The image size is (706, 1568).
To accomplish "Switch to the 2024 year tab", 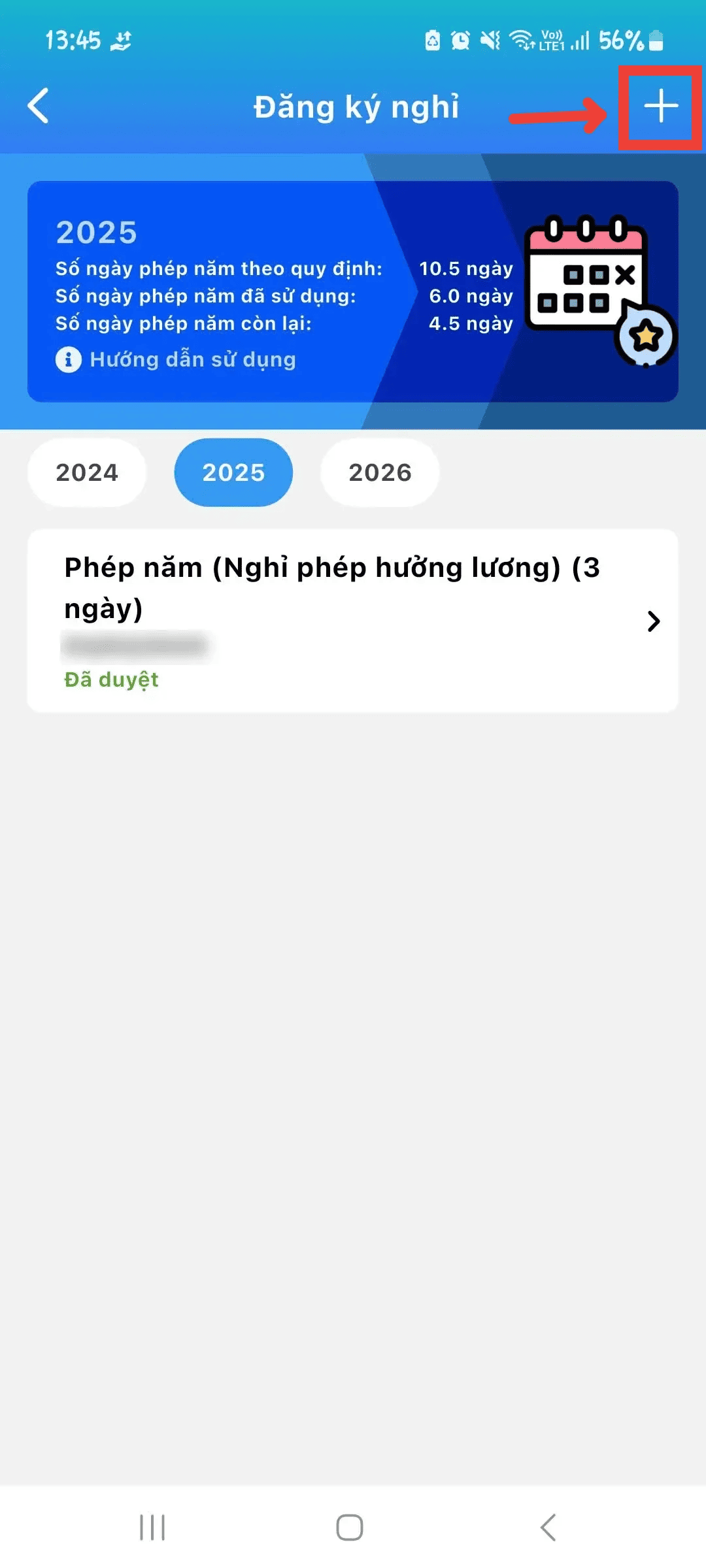I will (x=87, y=472).
